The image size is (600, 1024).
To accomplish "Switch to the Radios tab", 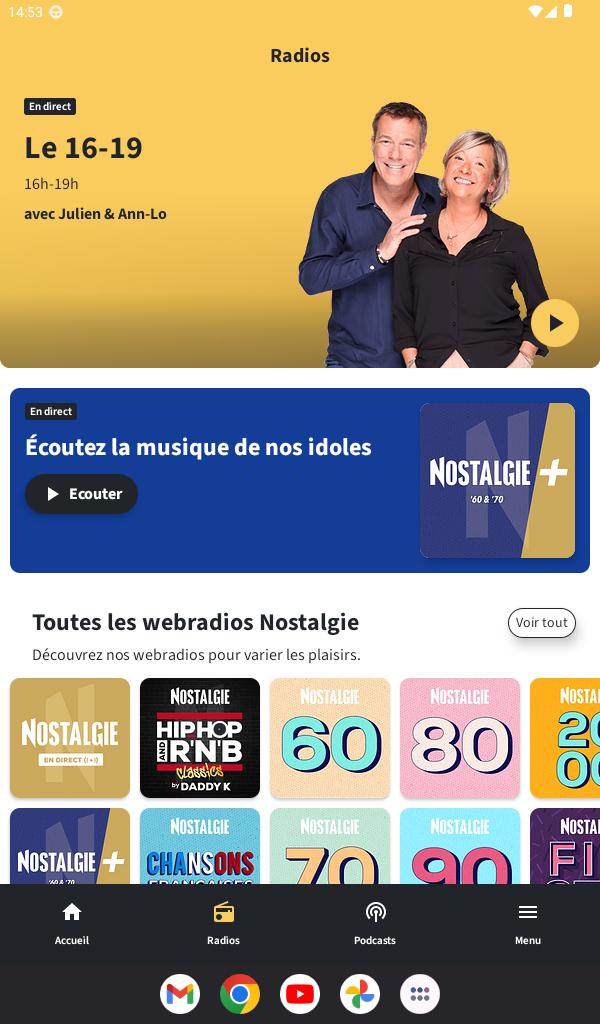I will coord(223,923).
